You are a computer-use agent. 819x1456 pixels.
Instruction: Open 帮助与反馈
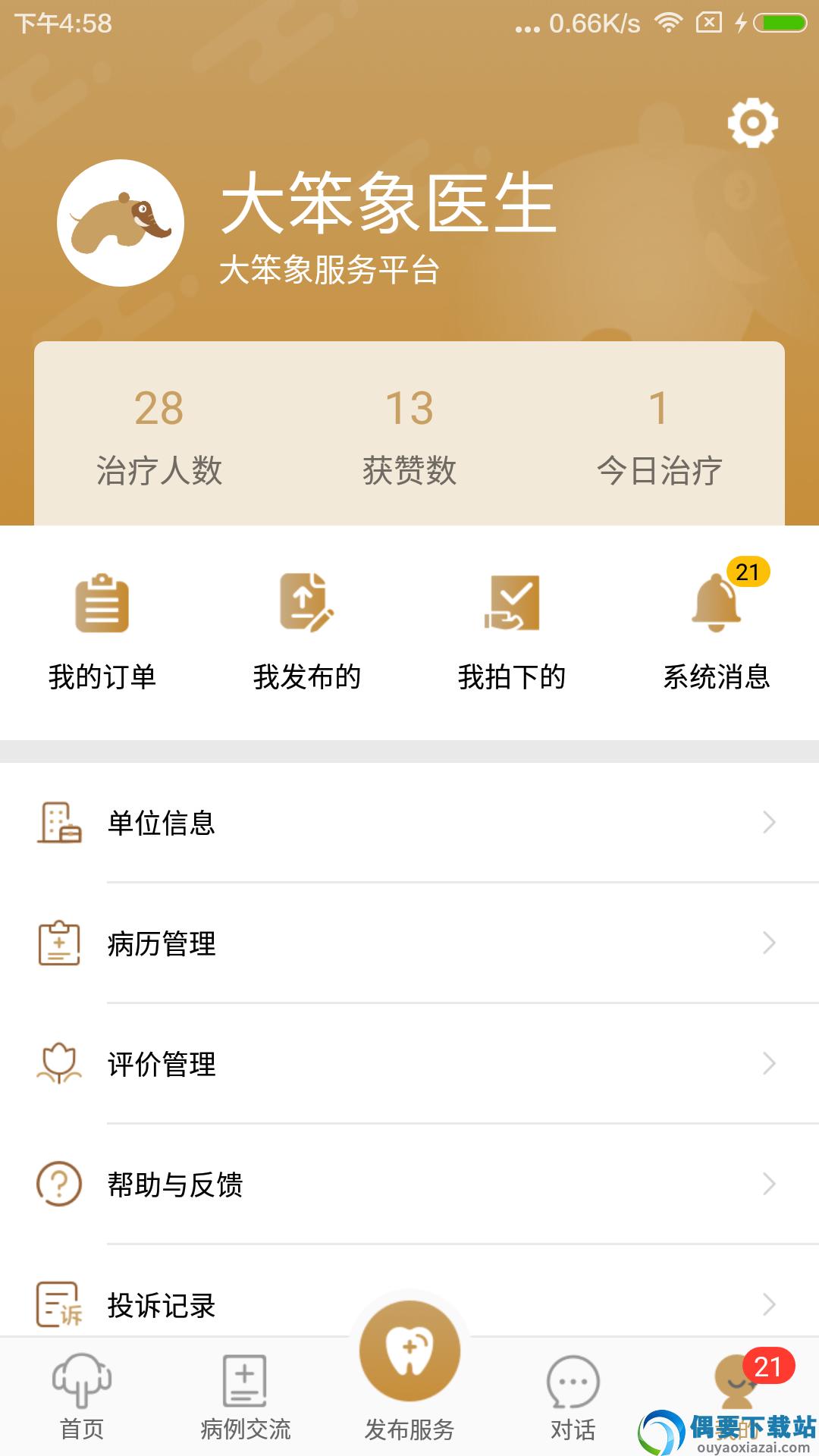(x=176, y=1185)
